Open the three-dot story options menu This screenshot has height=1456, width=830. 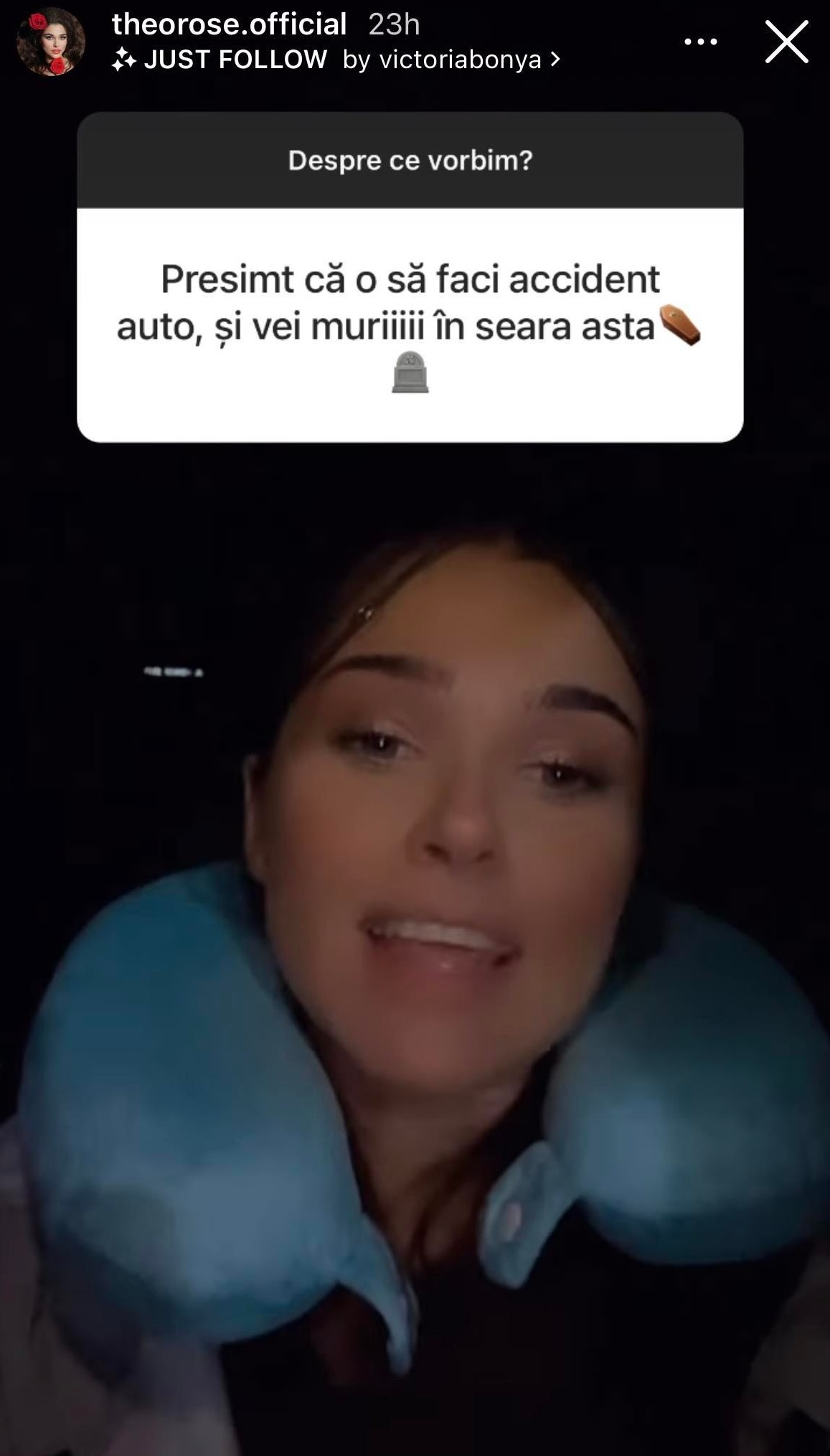(700, 42)
